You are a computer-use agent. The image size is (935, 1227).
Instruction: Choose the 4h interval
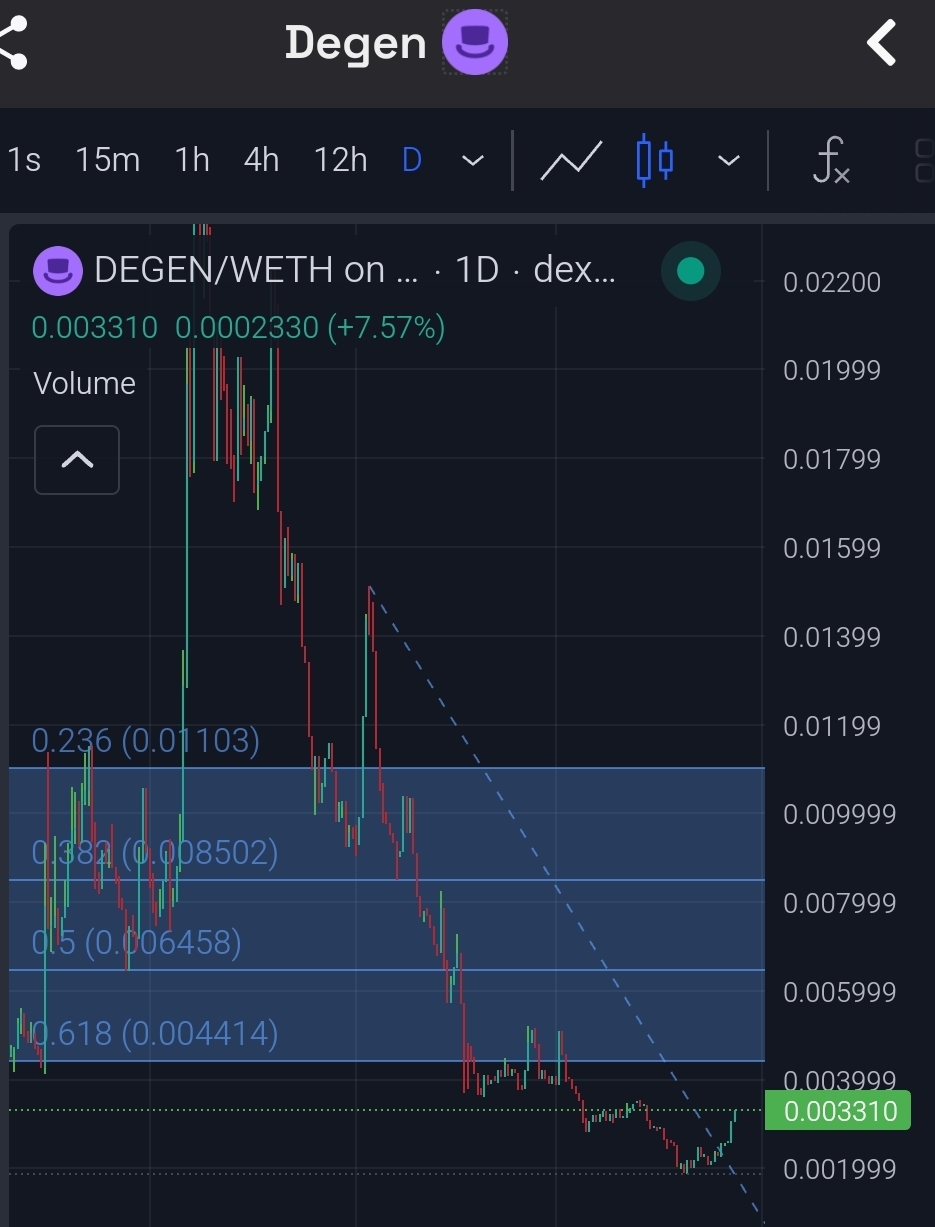tap(261, 160)
